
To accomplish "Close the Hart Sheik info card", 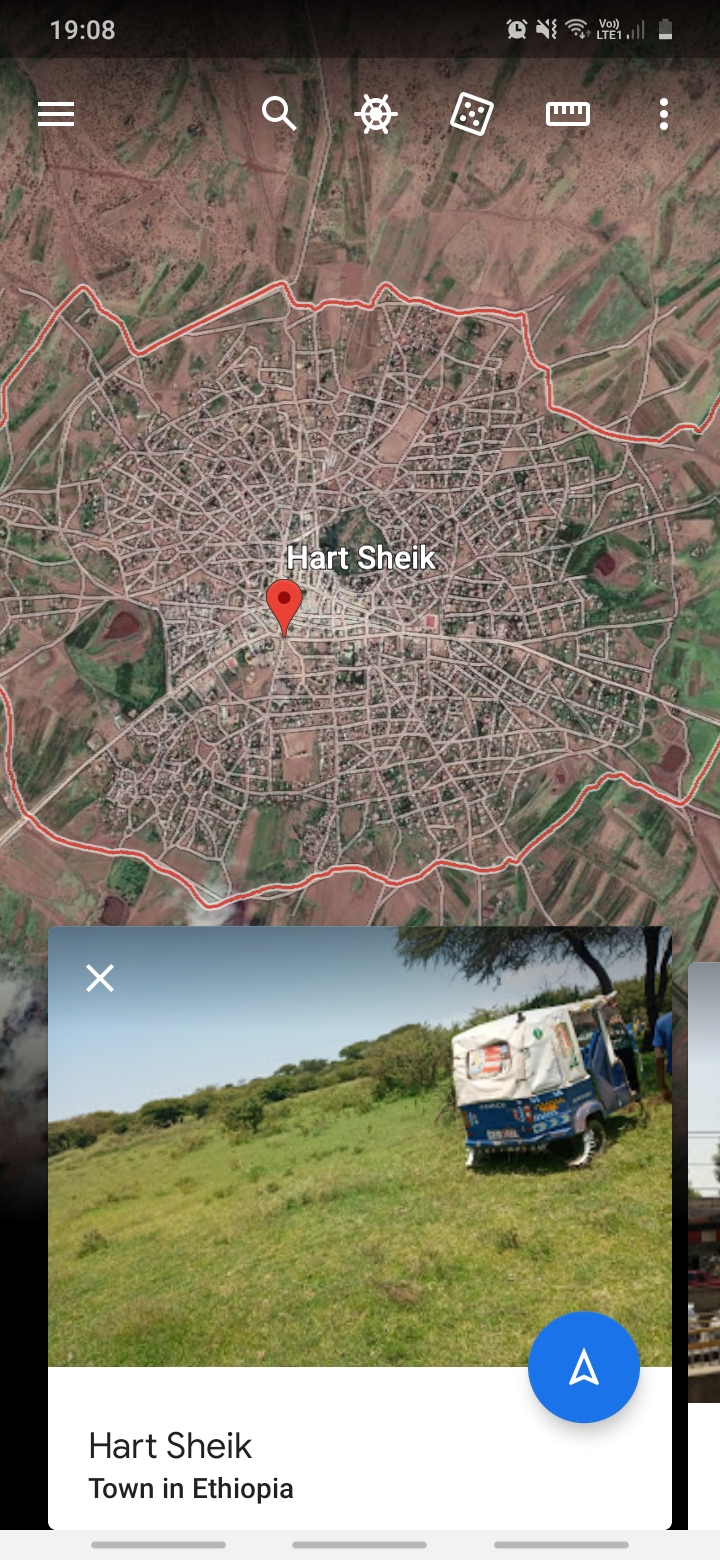I will 100,978.
